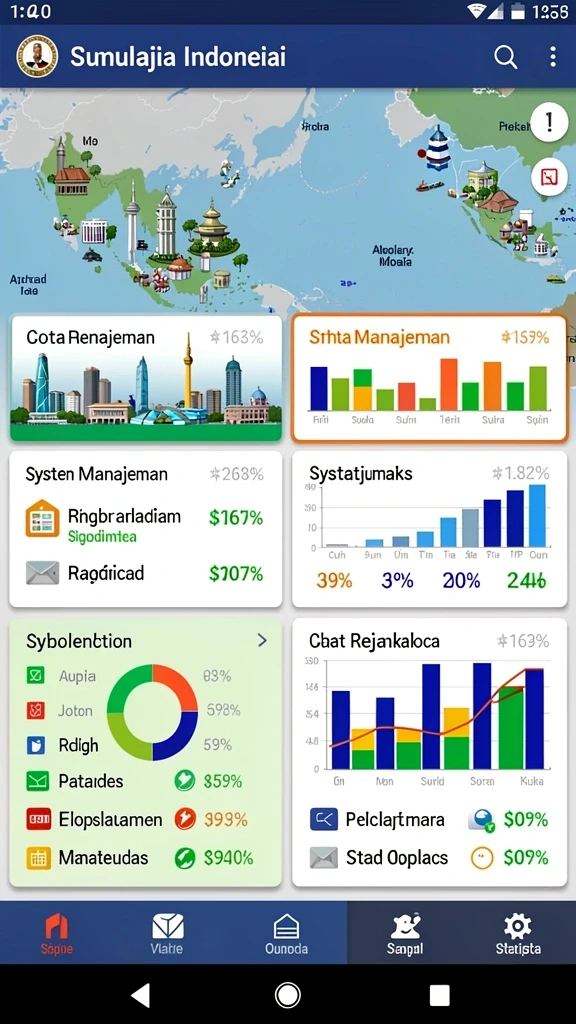Screen dimensions: 576x1024
Task: Open the Systatjumaks chart card
Action: (x=429, y=529)
